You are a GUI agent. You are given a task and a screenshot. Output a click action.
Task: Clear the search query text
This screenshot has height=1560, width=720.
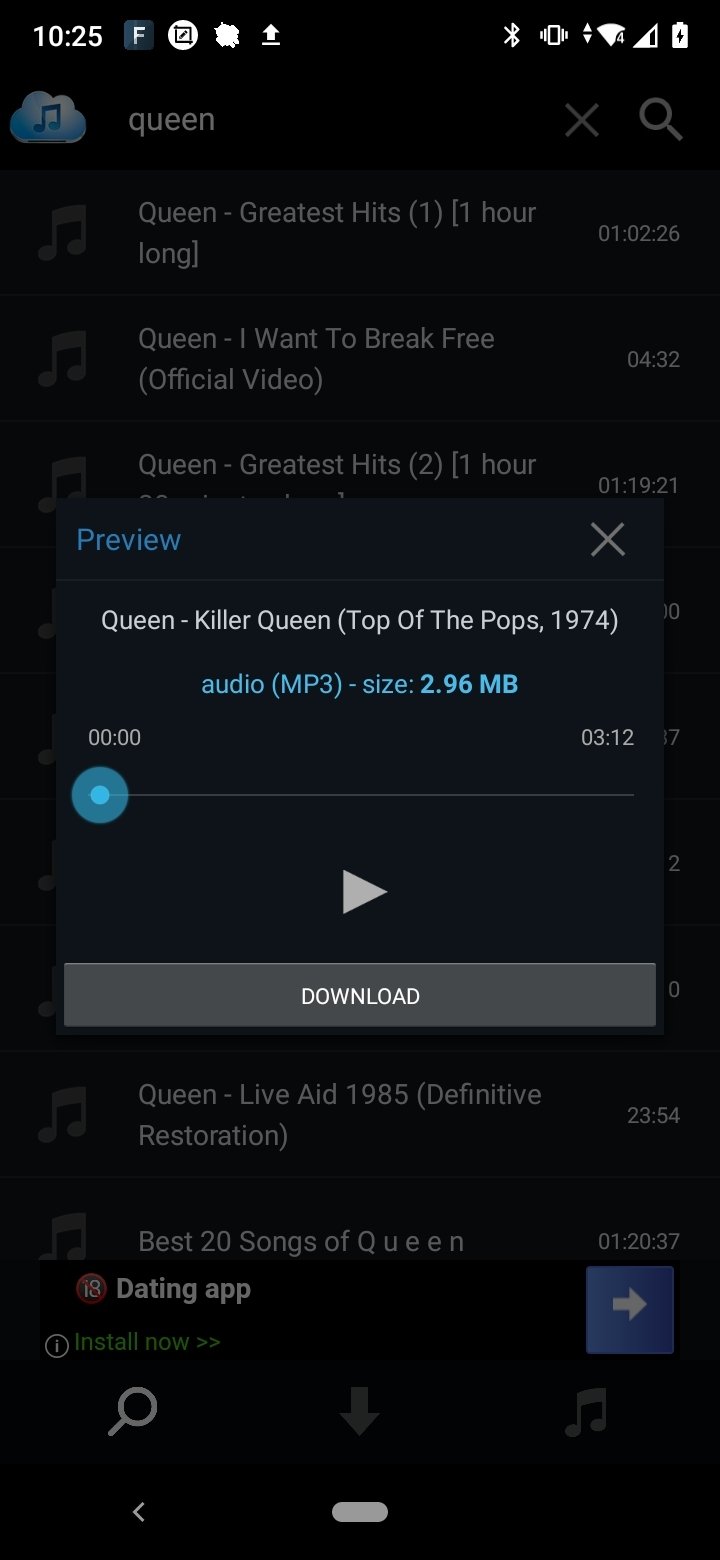[x=581, y=121]
